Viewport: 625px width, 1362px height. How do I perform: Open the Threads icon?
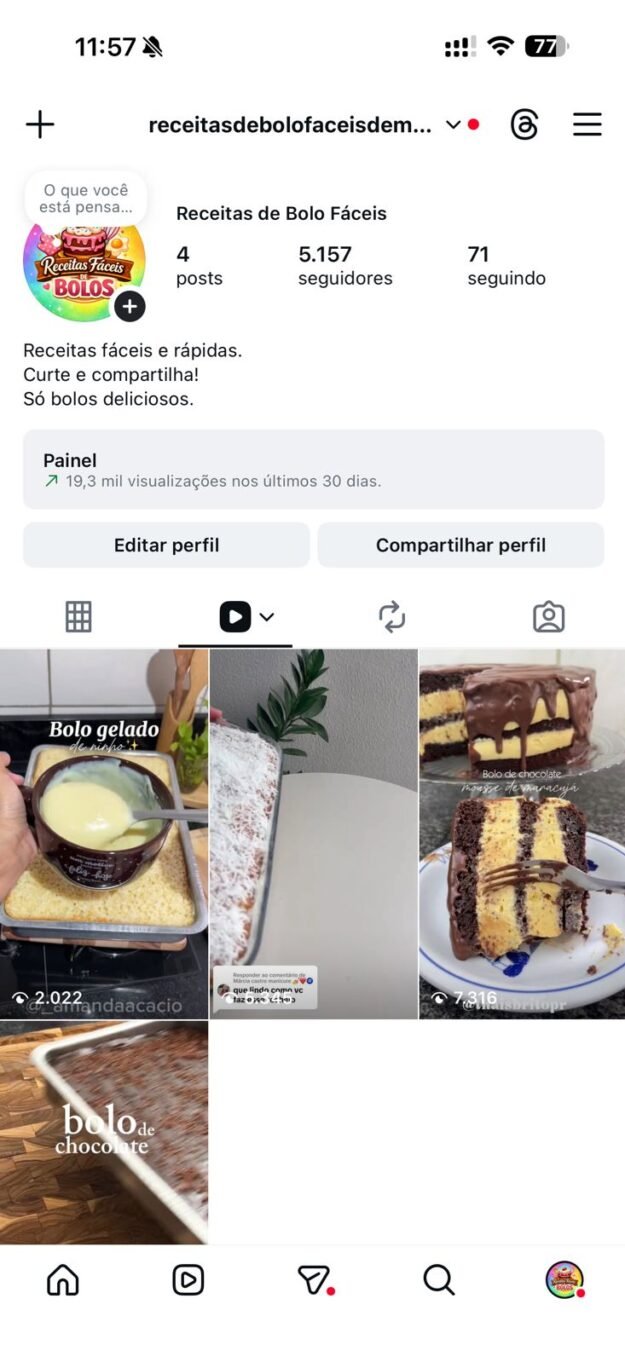(x=524, y=125)
